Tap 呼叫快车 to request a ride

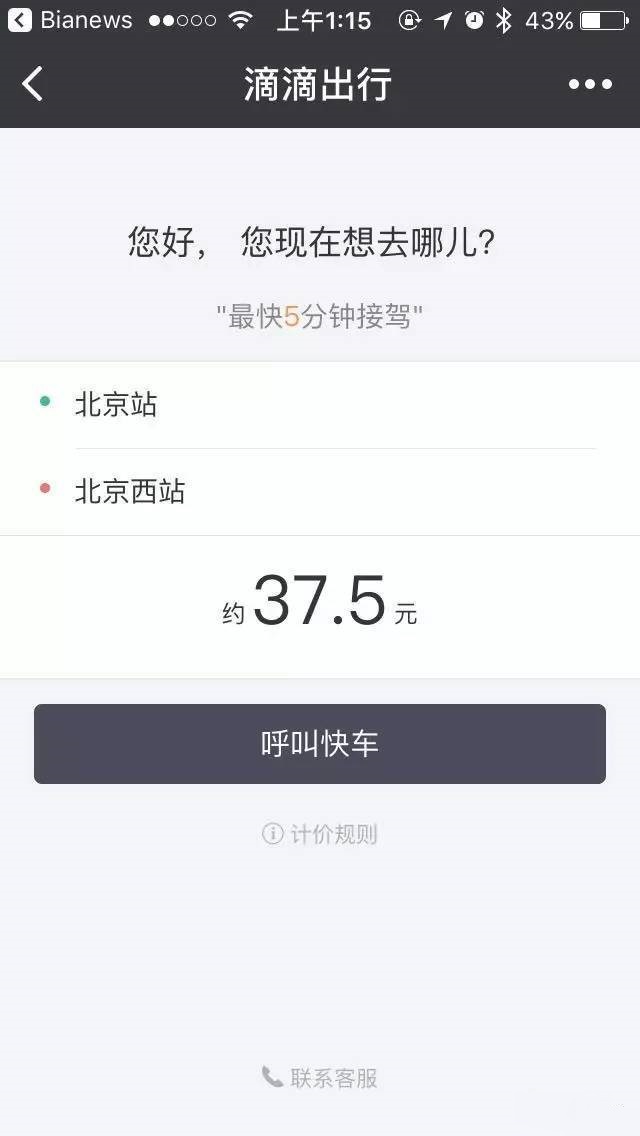(x=320, y=743)
